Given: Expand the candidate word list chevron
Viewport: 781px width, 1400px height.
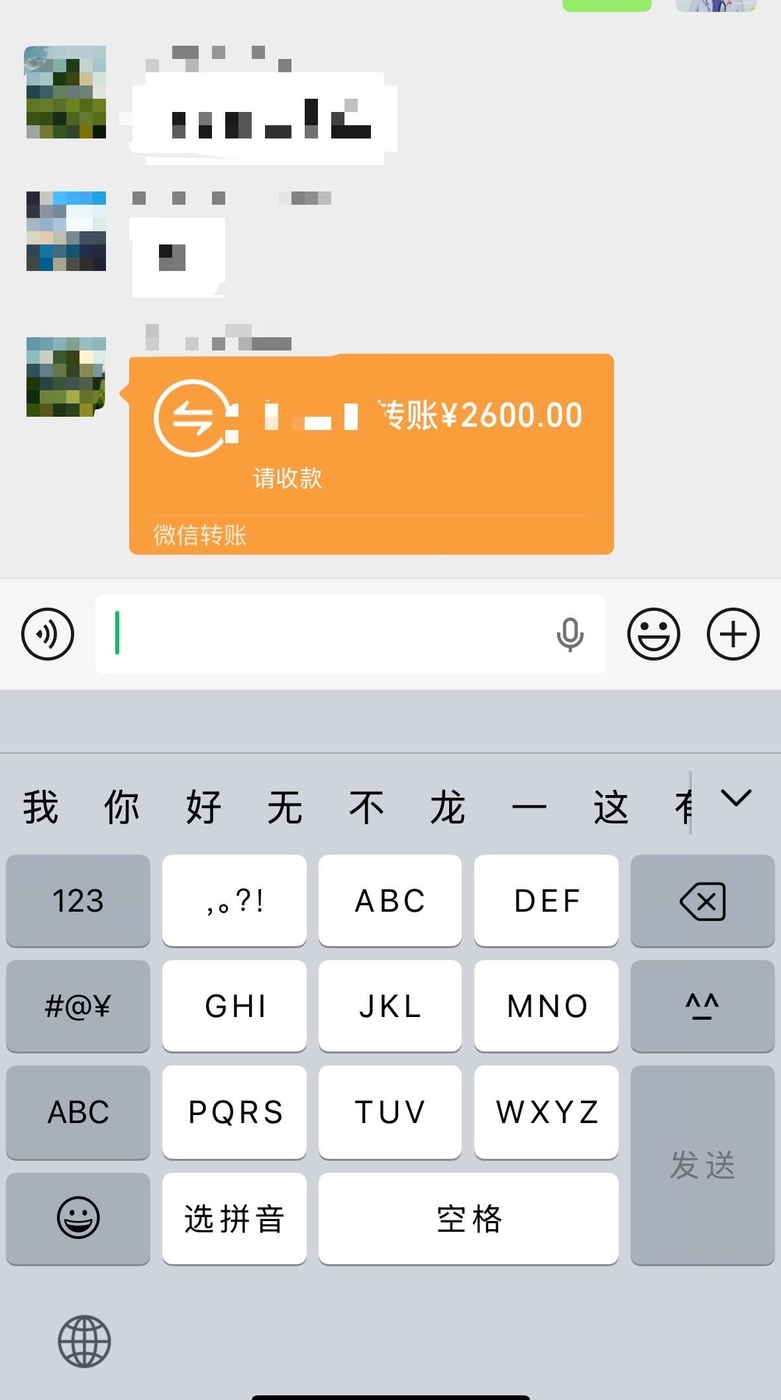Looking at the screenshot, I should click(x=737, y=798).
